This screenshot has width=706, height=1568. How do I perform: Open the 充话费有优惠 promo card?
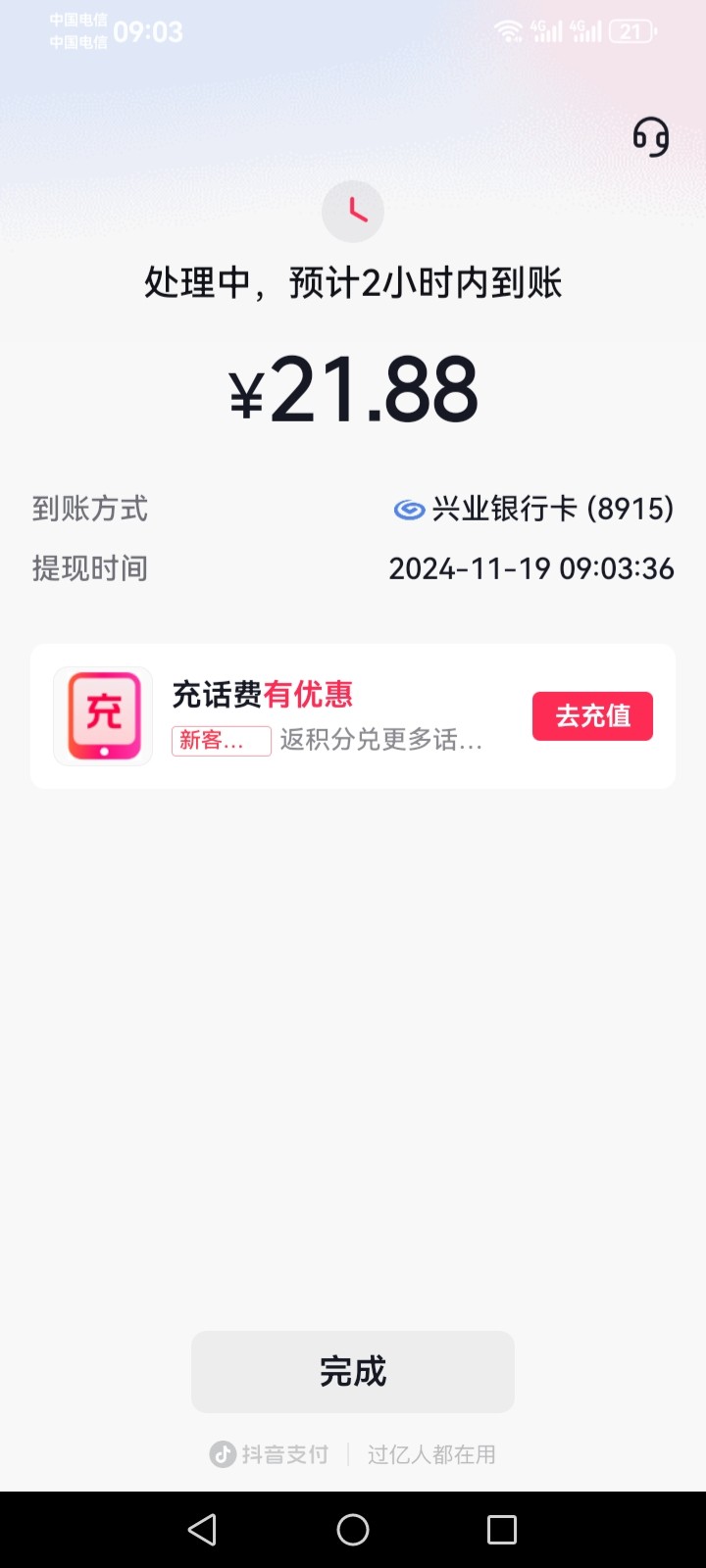(x=353, y=716)
